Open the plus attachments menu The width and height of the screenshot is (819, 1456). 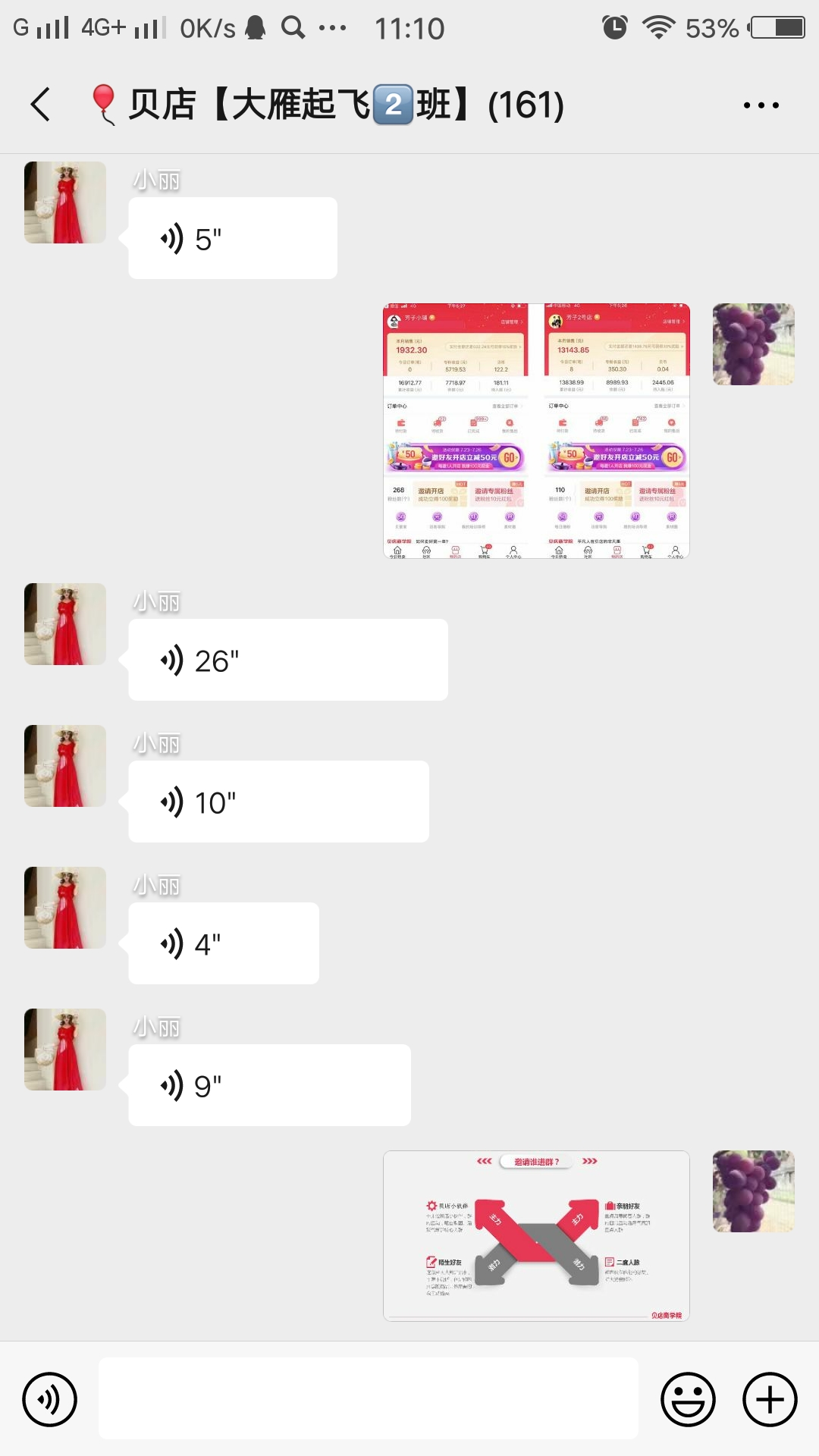(x=770, y=1399)
